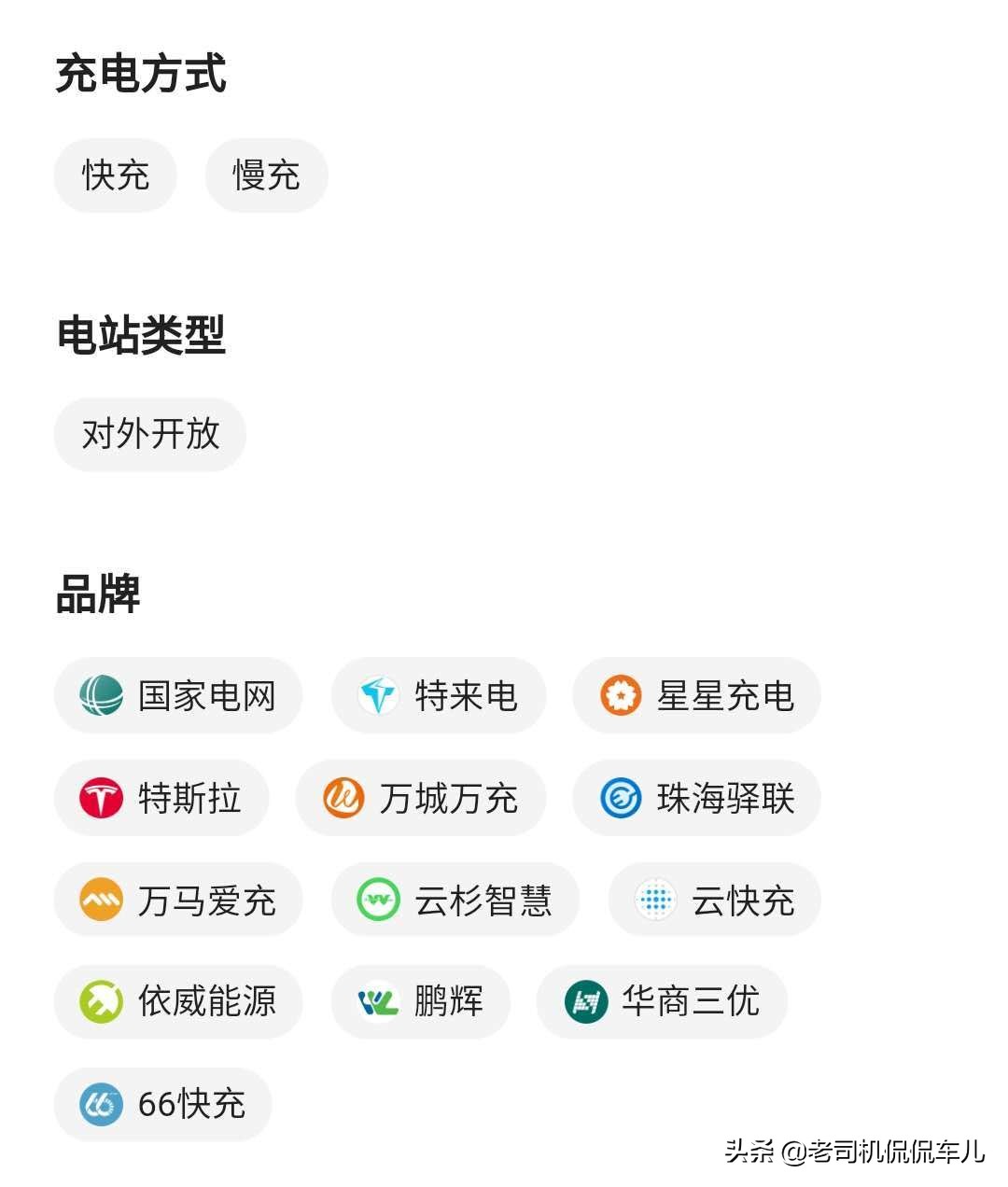The width and height of the screenshot is (1008, 1187).
Task: Select the 66快充 brand filter
Action: 163,1103
